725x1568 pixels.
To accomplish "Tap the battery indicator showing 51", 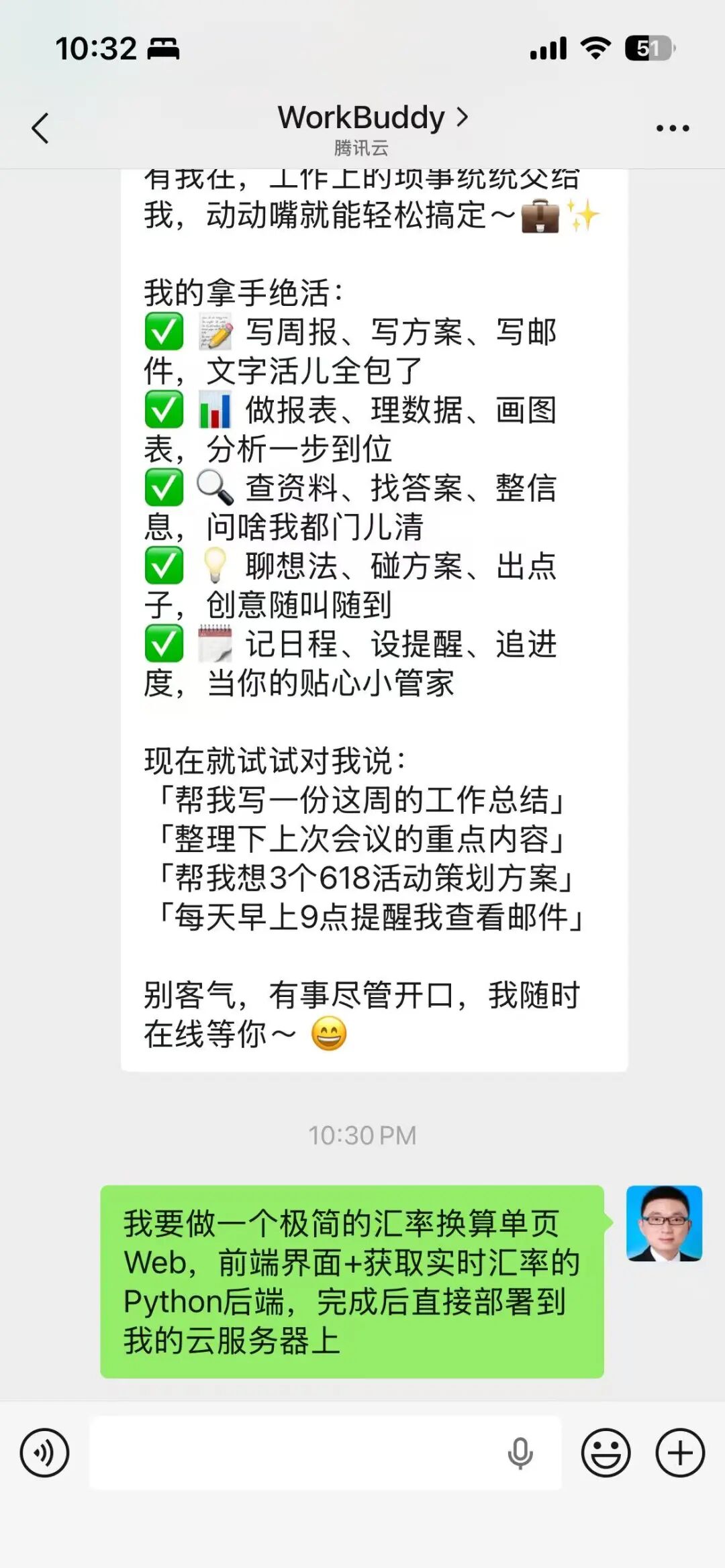I will (x=646, y=48).
